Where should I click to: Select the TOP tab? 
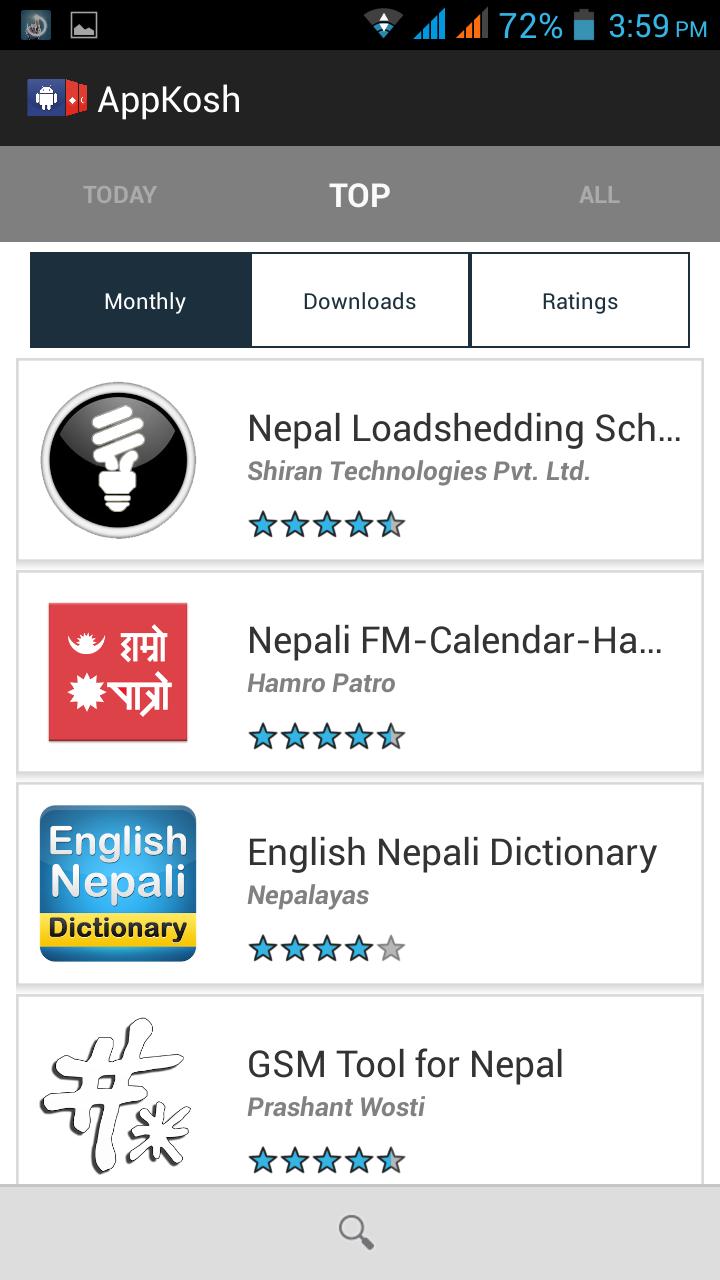(x=360, y=195)
